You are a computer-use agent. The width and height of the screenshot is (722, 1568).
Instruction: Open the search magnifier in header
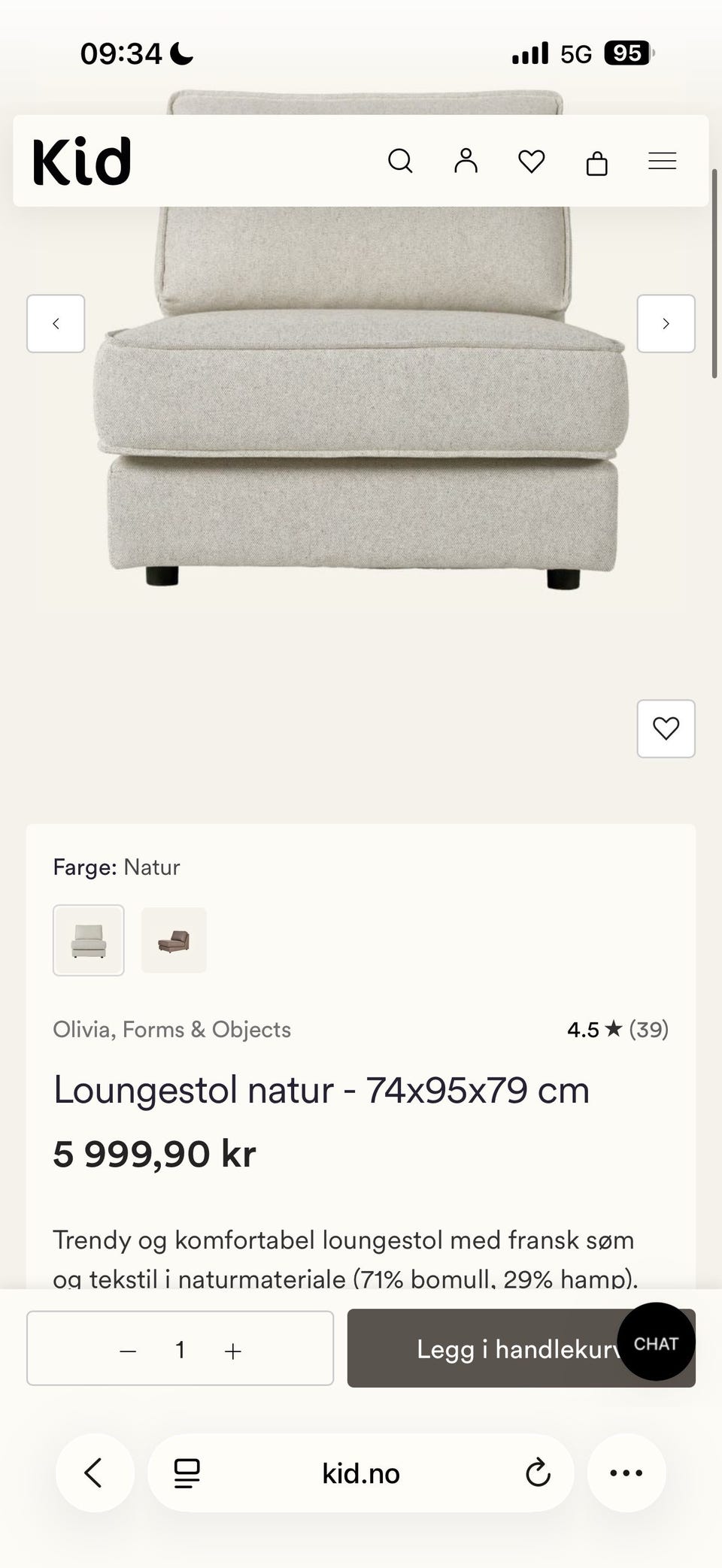(x=400, y=161)
